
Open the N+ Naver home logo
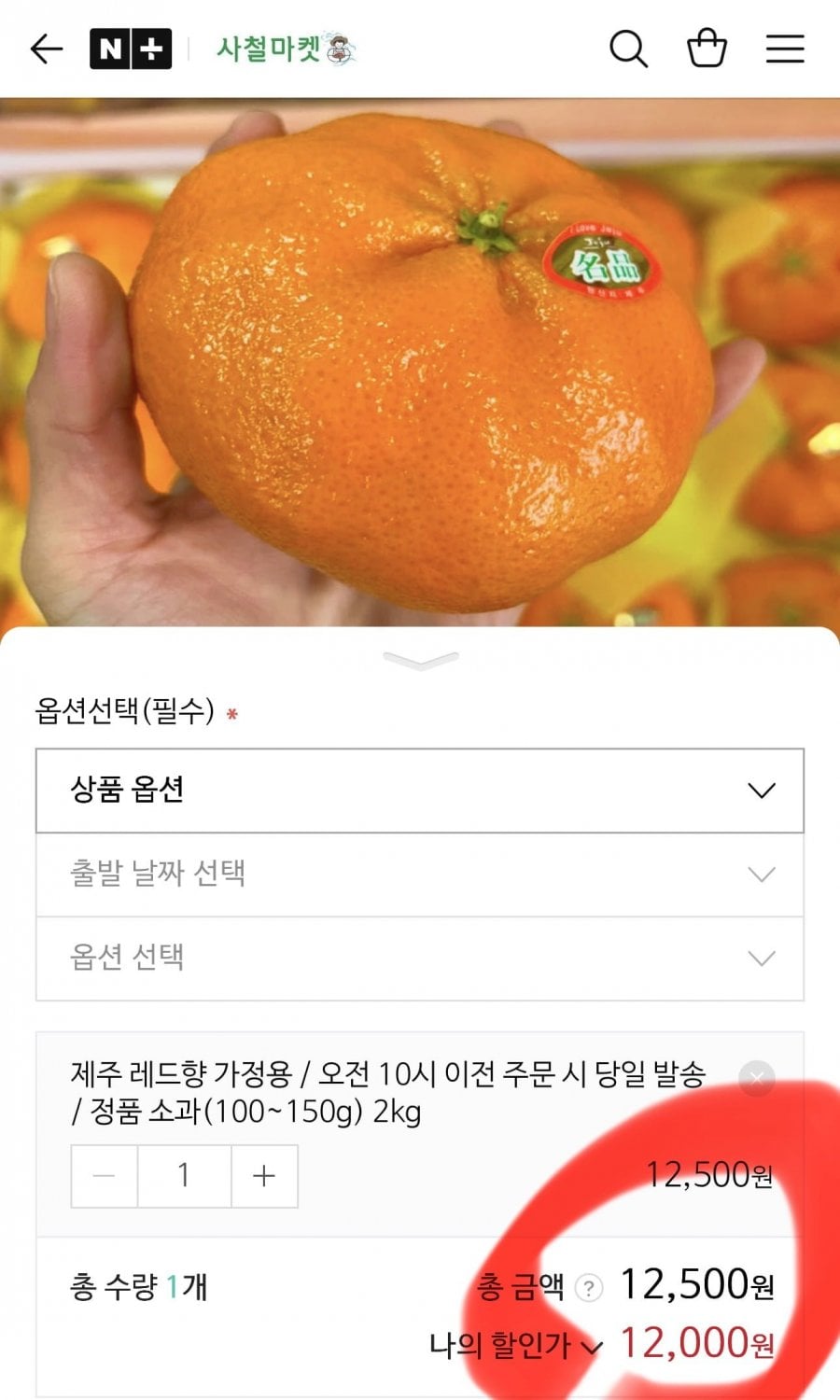(x=131, y=49)
